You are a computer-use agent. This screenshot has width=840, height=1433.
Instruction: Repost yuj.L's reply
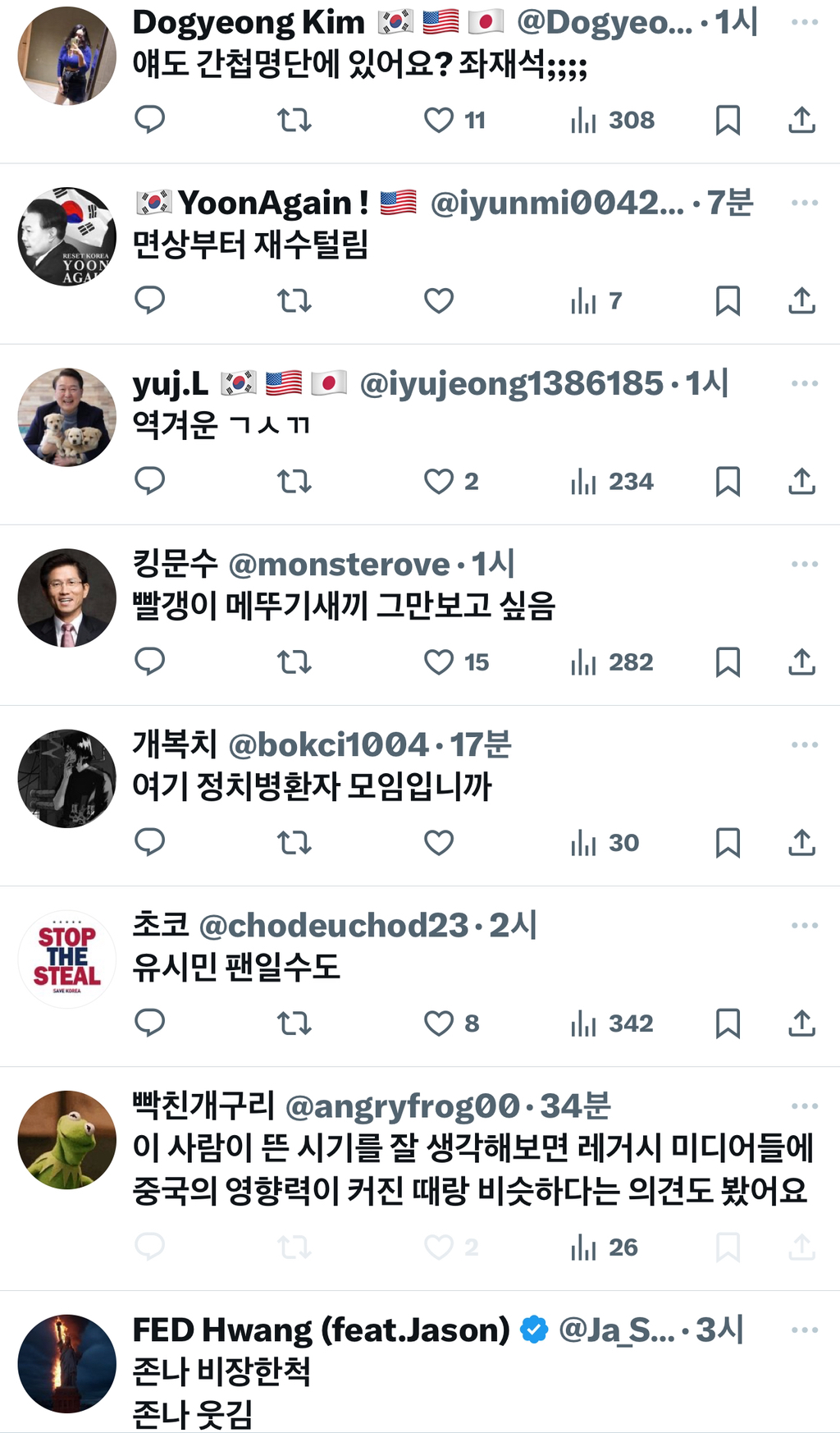point(294,482)
